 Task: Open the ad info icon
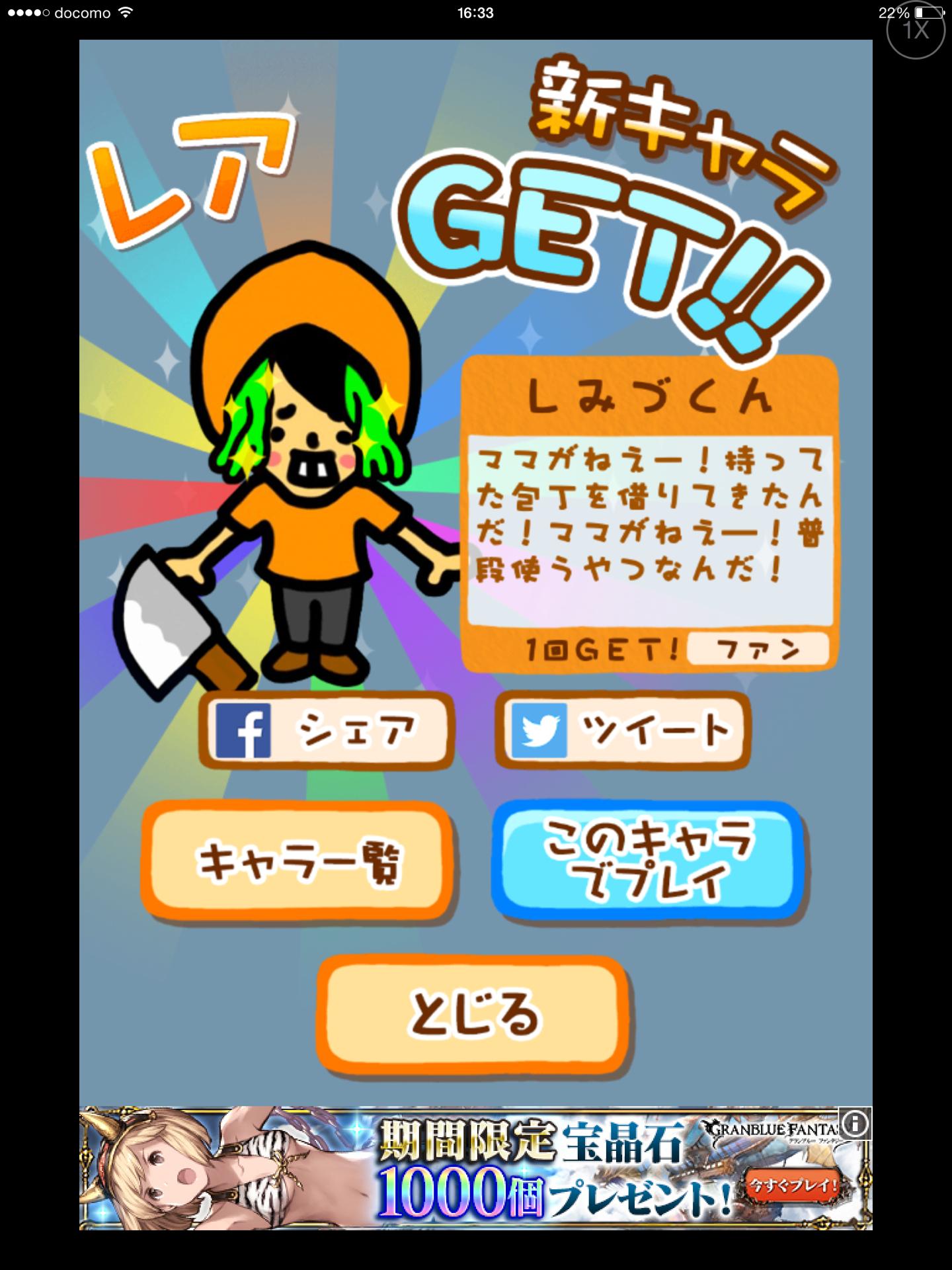855,1124
